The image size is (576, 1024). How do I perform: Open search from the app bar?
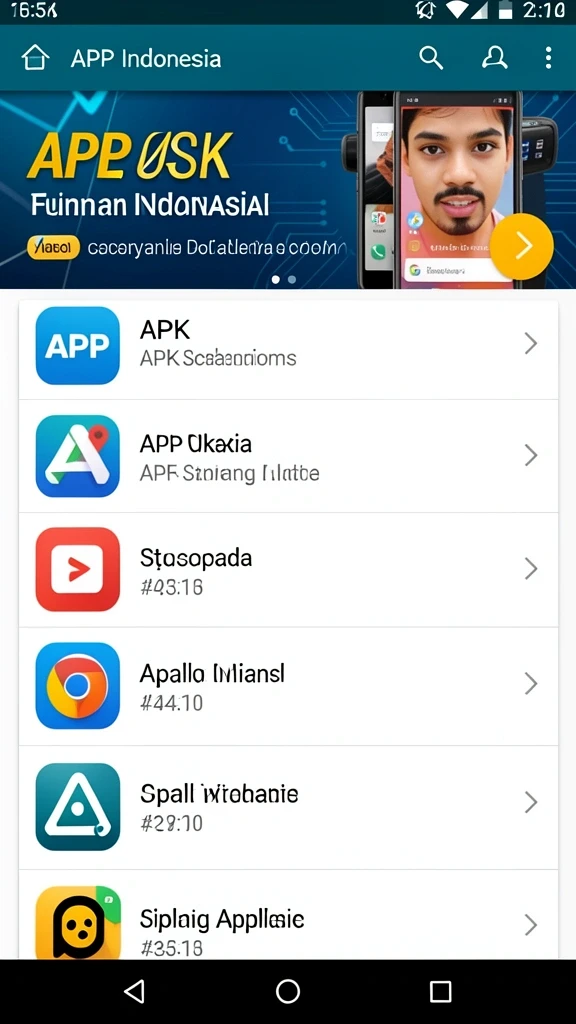point(431,58)
